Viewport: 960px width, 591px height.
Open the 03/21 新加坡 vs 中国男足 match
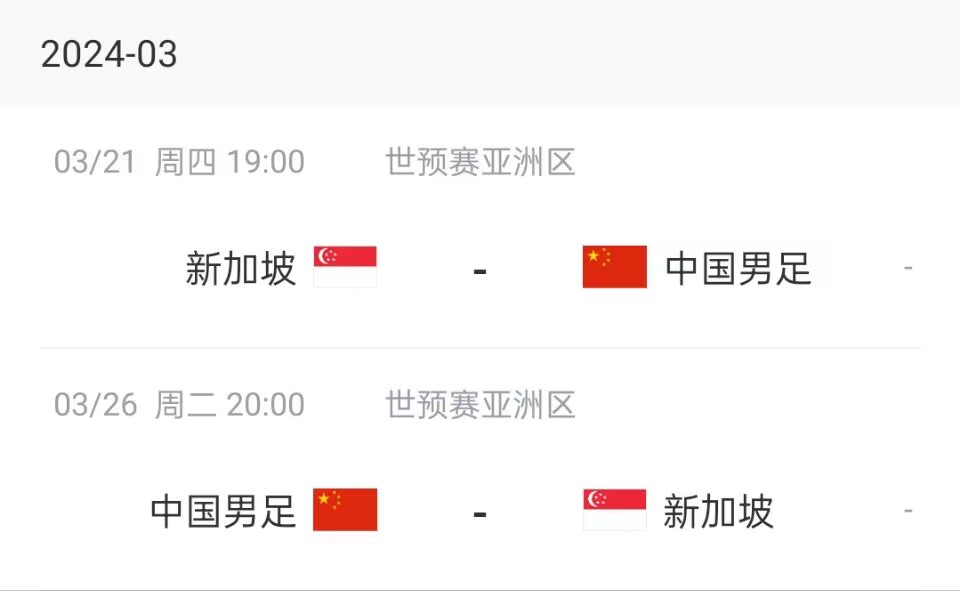coord(480,268)
